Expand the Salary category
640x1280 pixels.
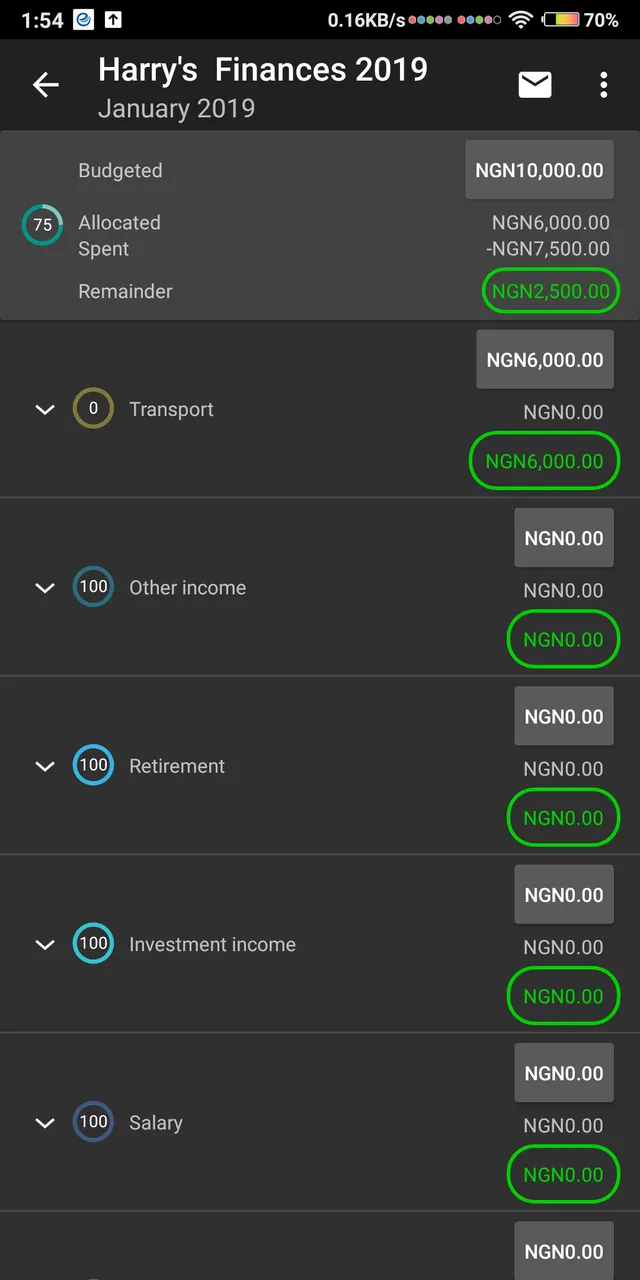click(45, 1123)
